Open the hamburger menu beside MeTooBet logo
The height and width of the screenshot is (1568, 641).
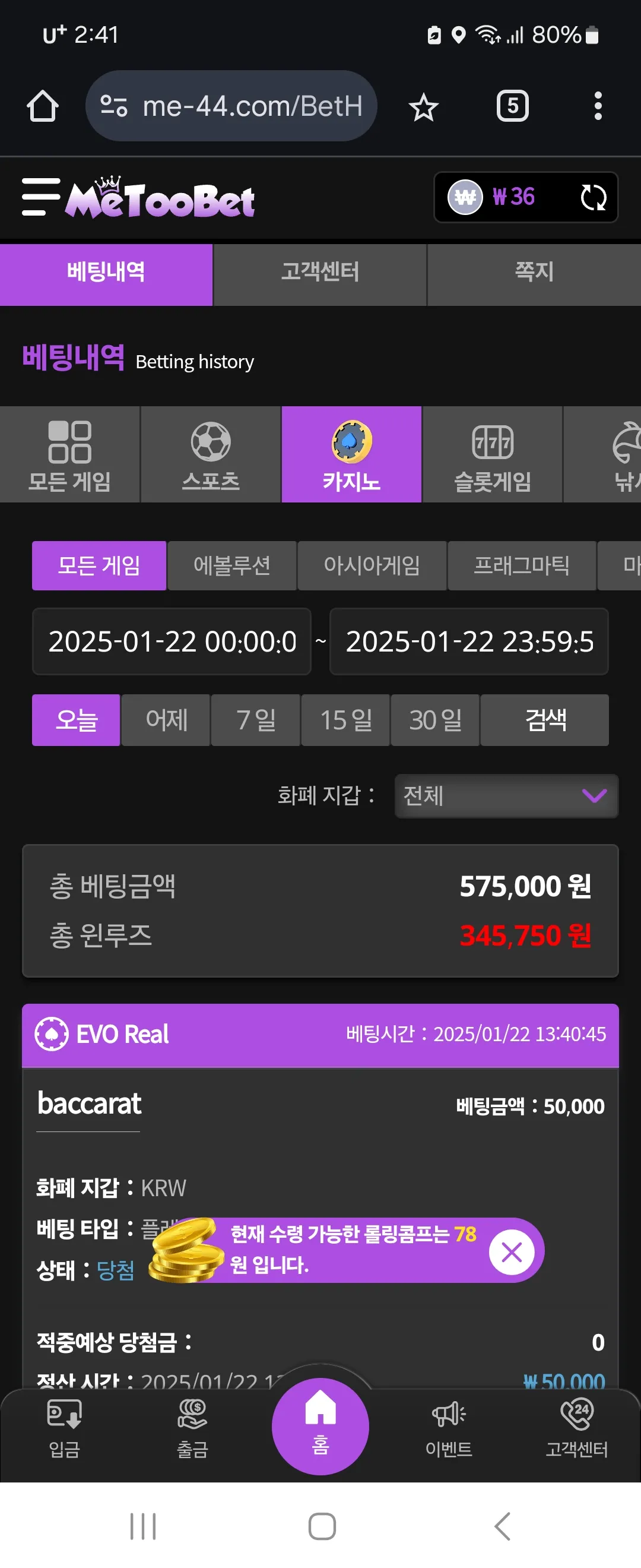41,197
